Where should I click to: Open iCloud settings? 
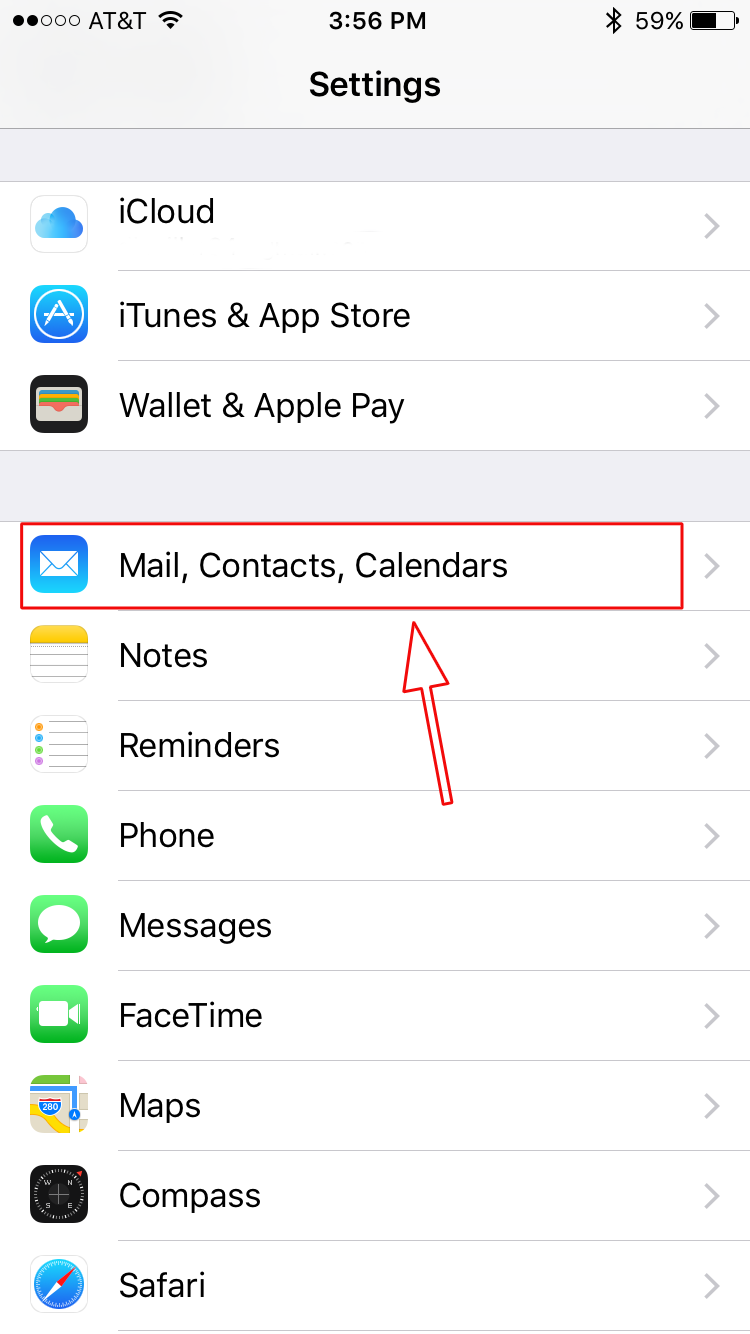tap(375, 226)
